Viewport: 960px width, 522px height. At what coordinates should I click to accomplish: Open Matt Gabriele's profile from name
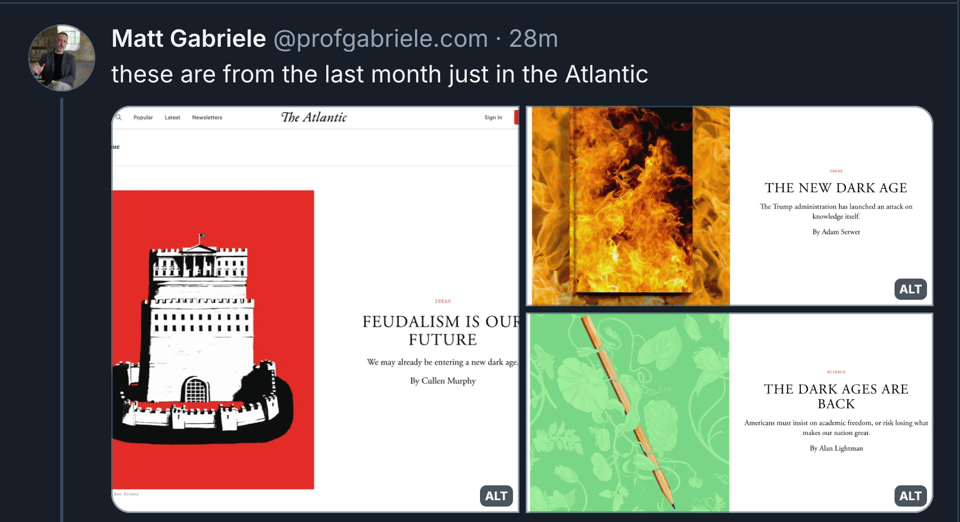pos(188,39)
